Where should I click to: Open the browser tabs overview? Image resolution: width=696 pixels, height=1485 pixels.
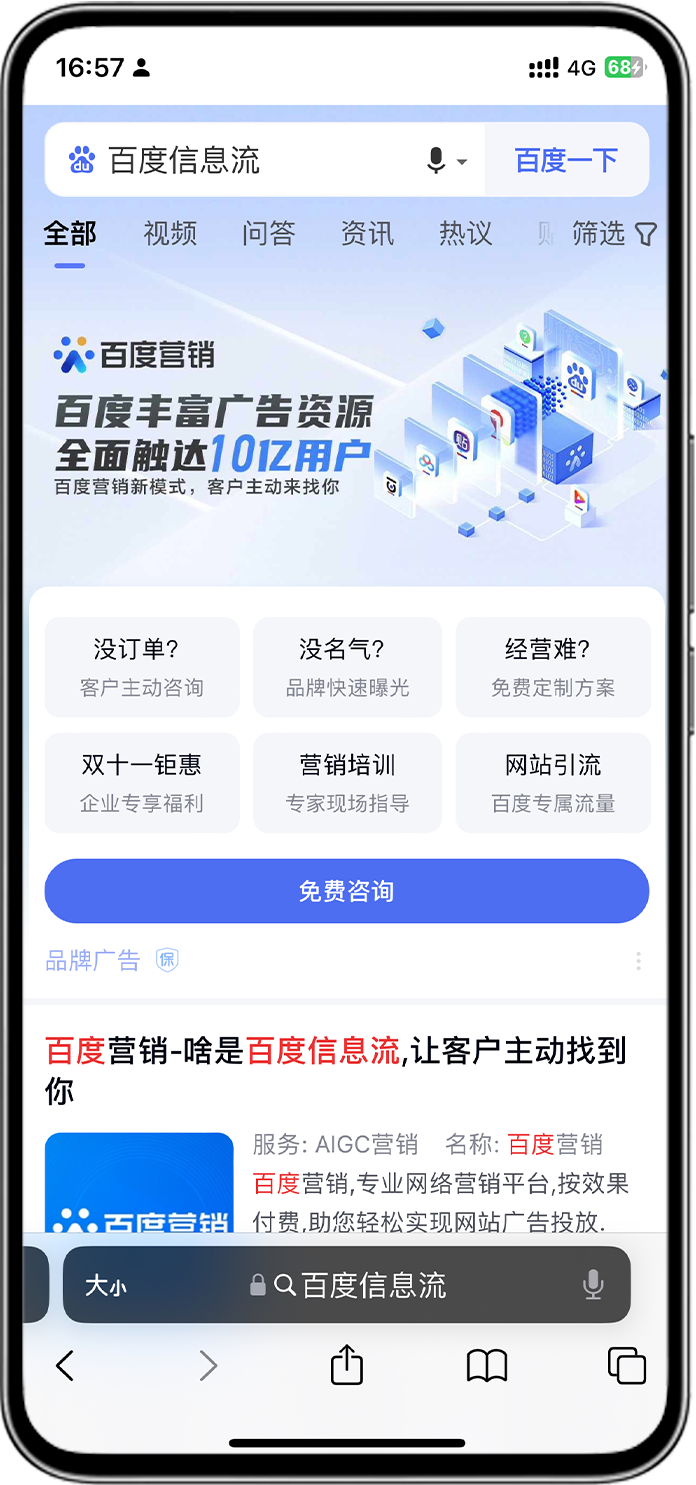pos(627,1365)
